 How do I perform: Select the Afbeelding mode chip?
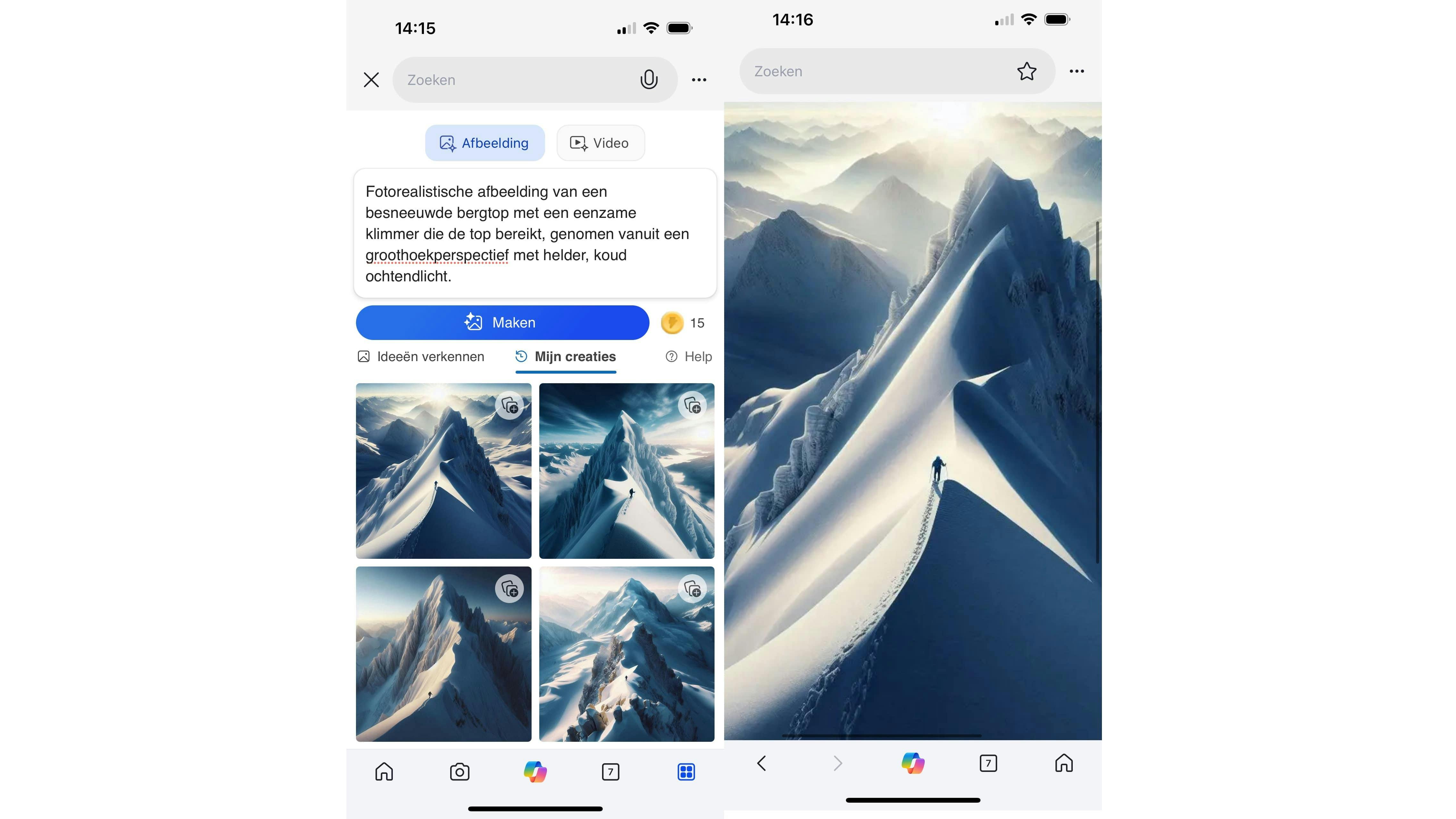point(484,143)
